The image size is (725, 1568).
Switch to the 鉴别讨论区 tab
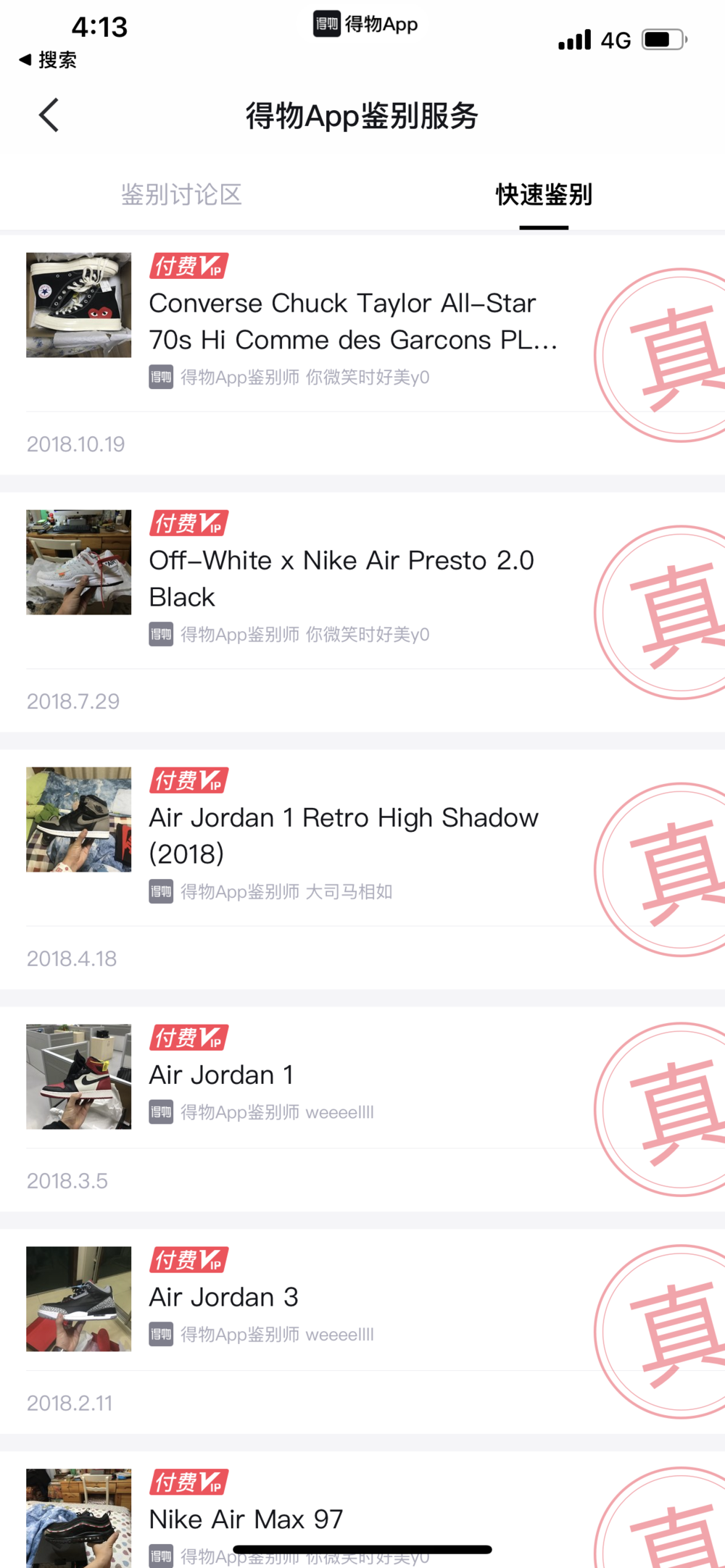181,194
